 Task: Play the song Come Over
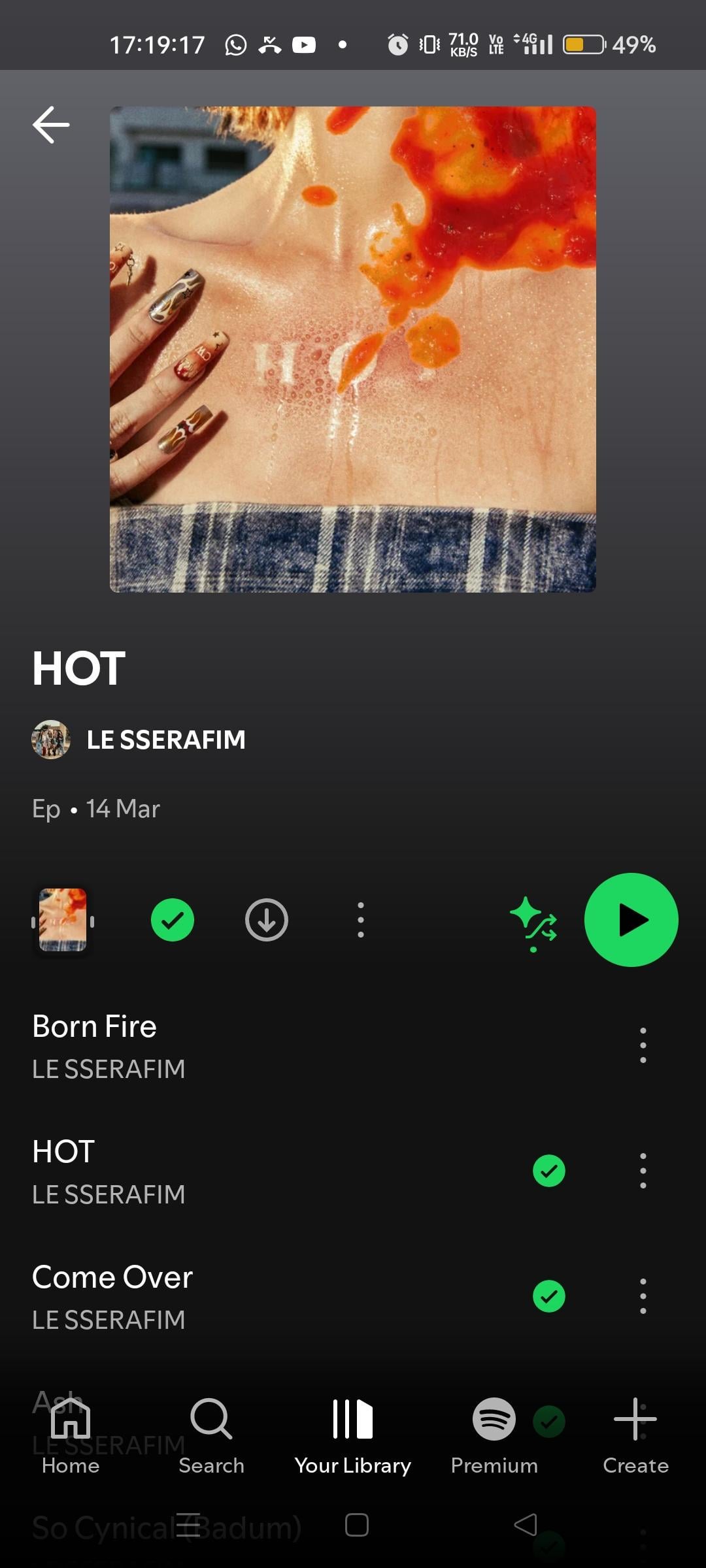click(196, 1296)
